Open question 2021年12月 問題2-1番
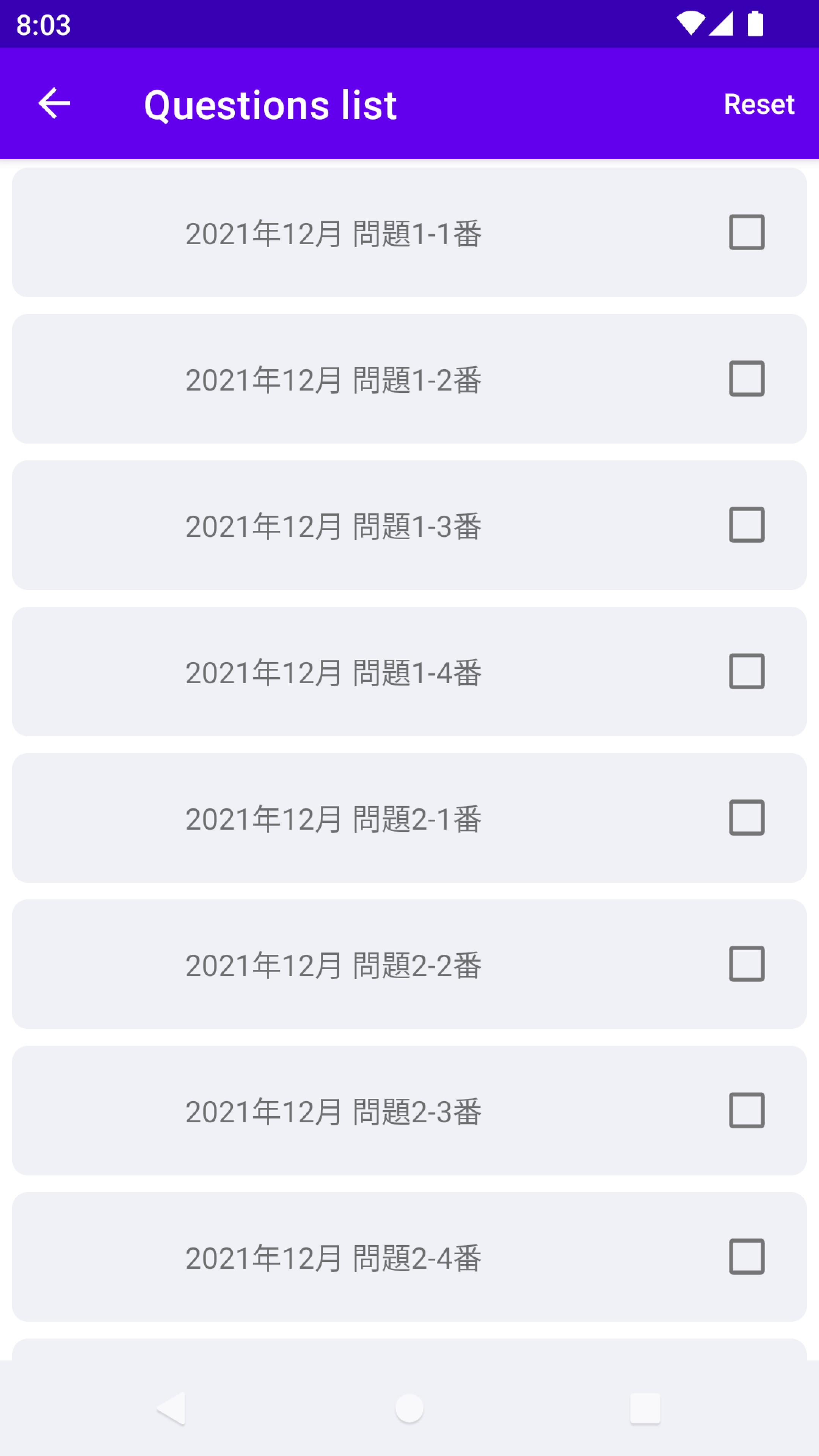This screenshot has height=1456, width=819. pos(334,819)
